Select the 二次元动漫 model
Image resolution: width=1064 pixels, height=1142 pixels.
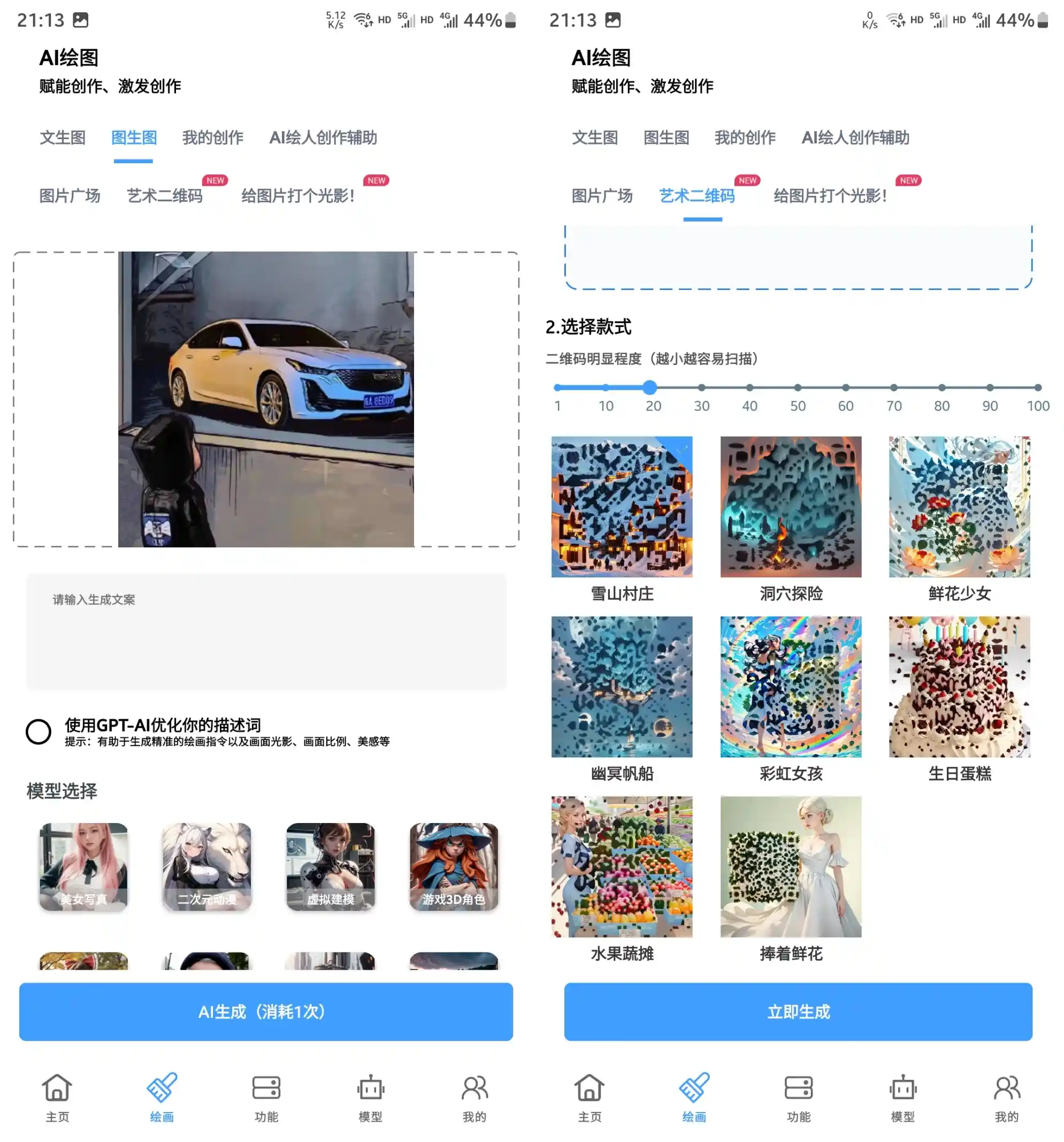[206, 866]
